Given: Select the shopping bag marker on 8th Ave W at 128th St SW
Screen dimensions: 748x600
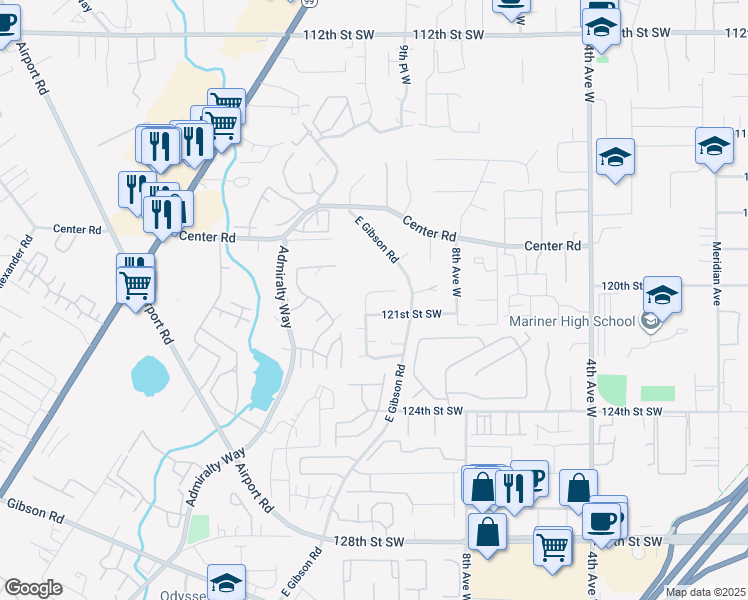Looking at the screenshot, I should tap(488, 535).
